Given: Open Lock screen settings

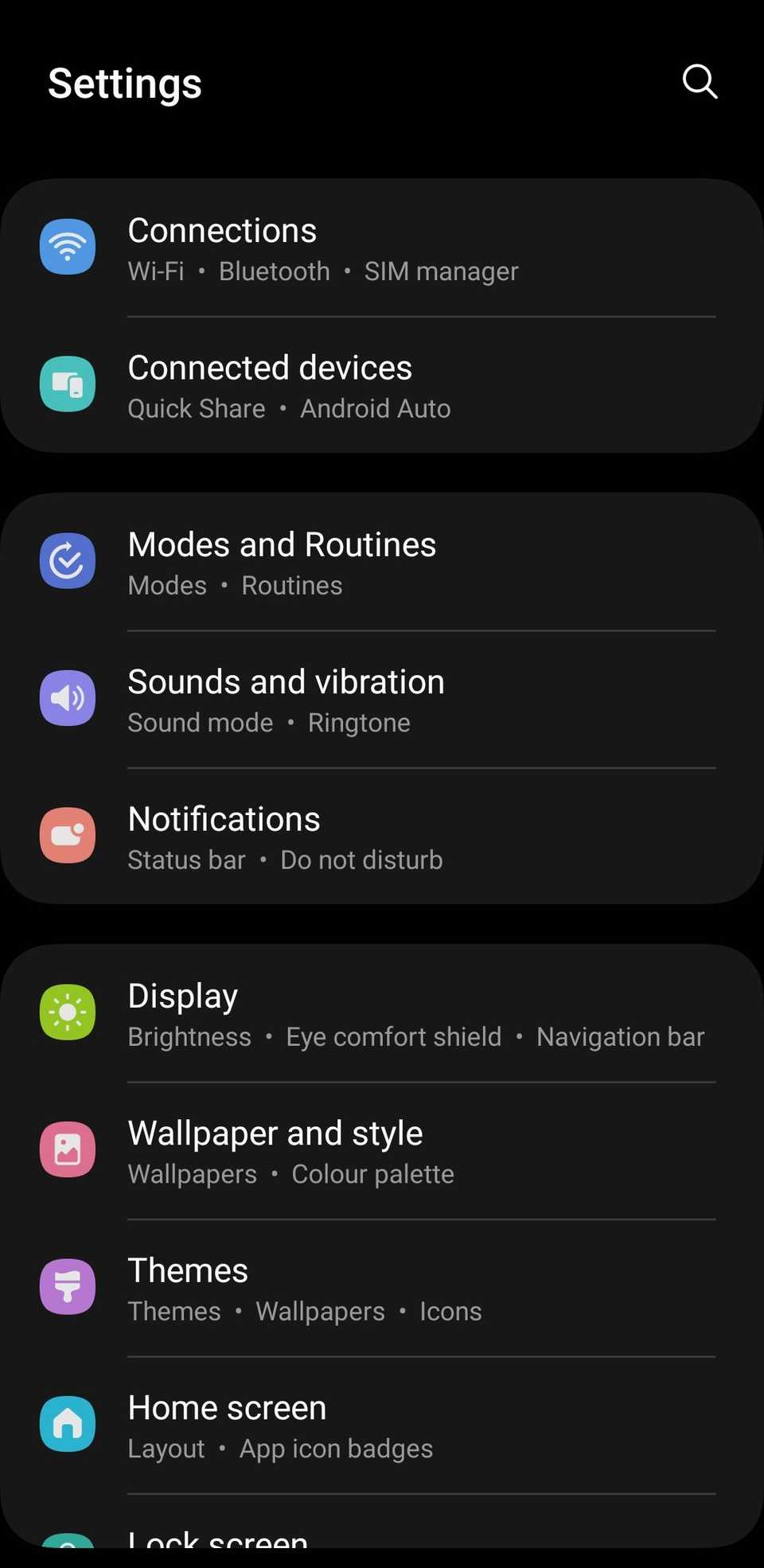Looking at the screenshot, I should click(382, 1538).
